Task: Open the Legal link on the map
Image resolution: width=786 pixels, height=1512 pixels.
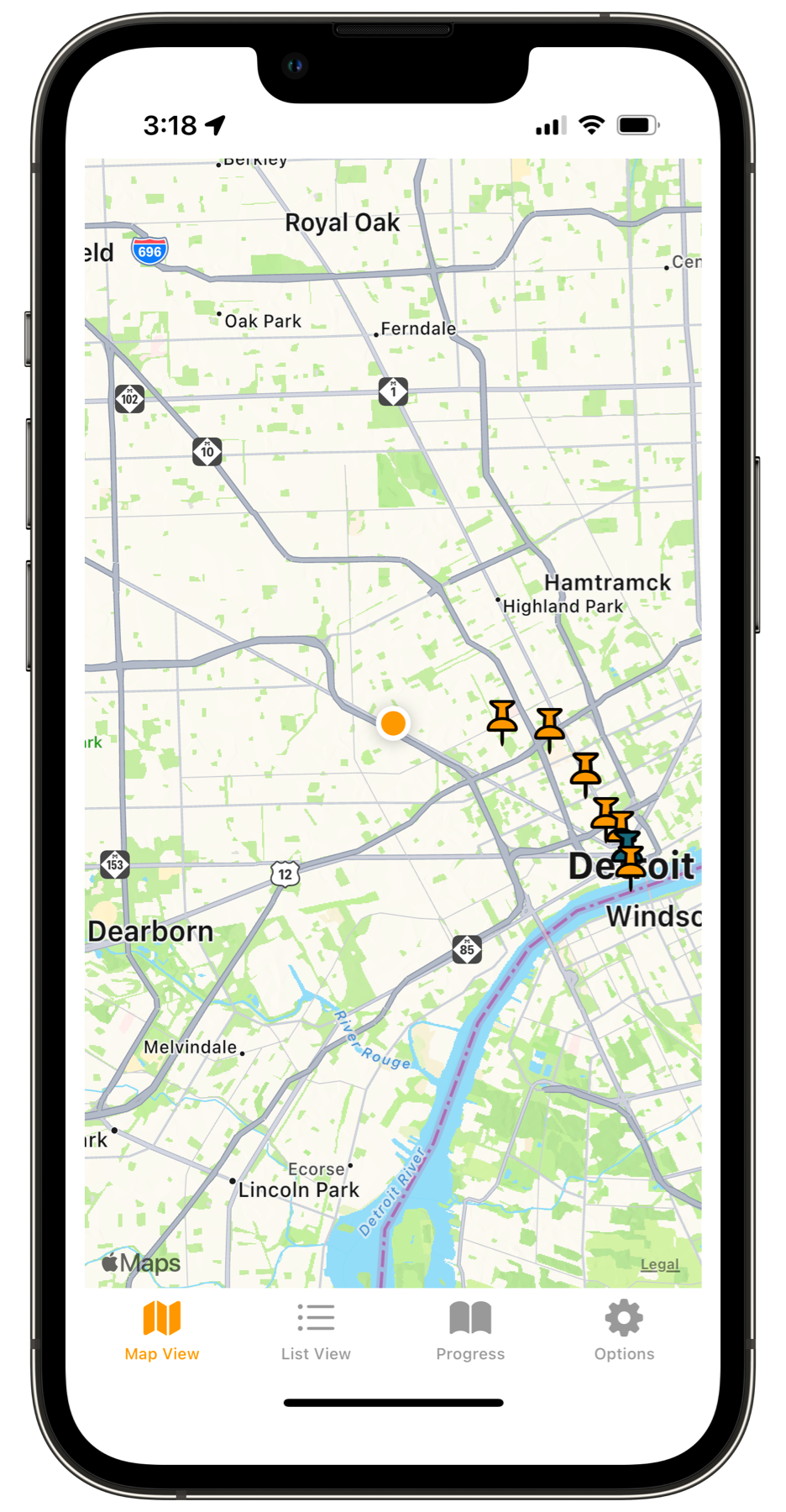Action: point(659,1264)
